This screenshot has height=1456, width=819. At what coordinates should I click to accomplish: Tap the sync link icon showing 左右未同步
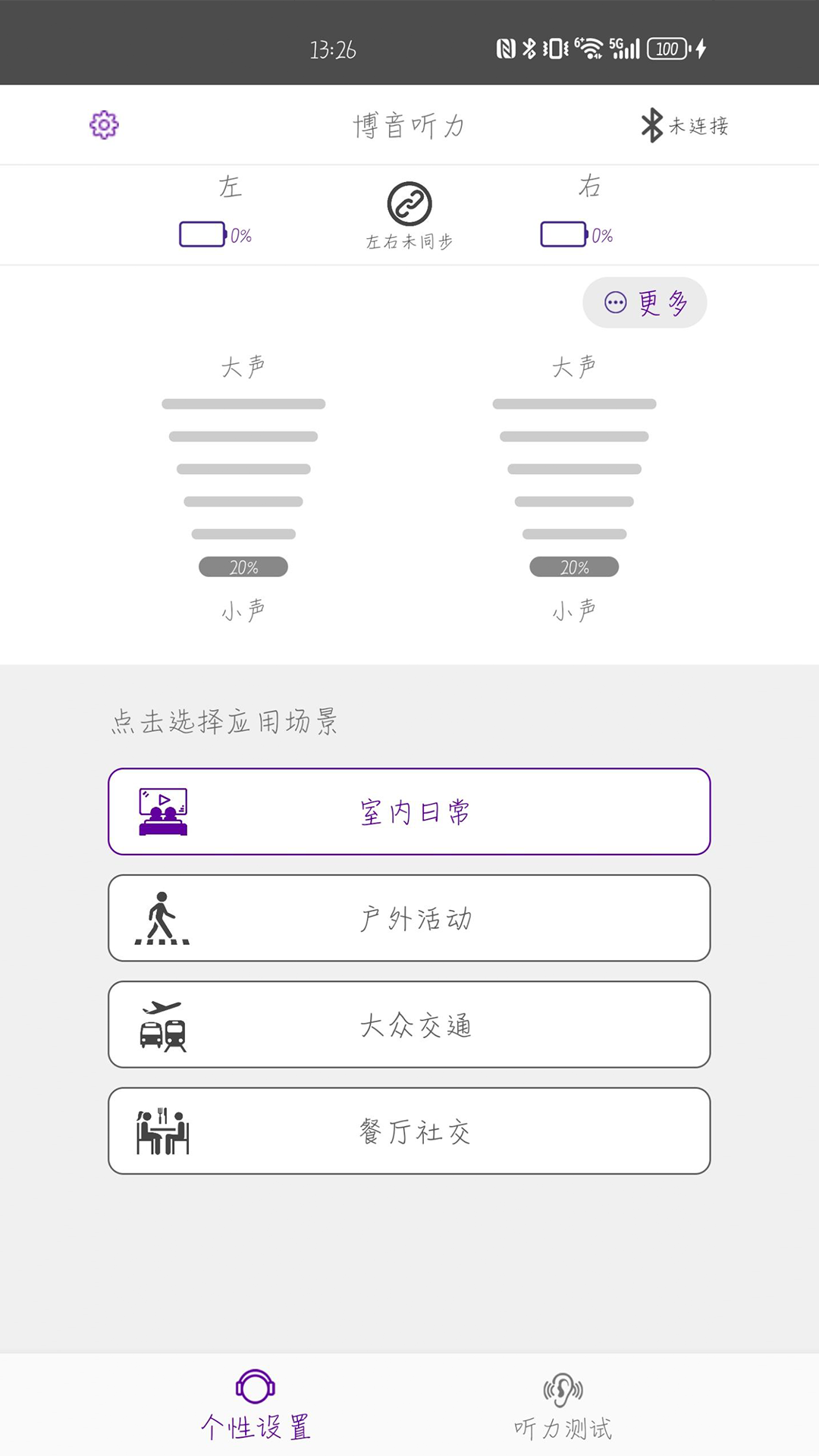[x=409, y=203]
